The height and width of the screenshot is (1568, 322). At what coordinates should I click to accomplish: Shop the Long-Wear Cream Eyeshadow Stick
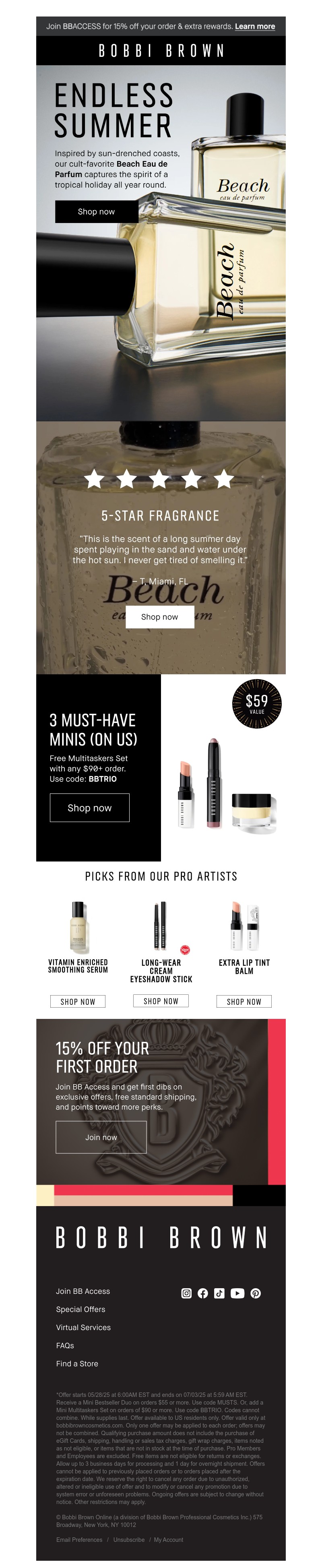161,1001
